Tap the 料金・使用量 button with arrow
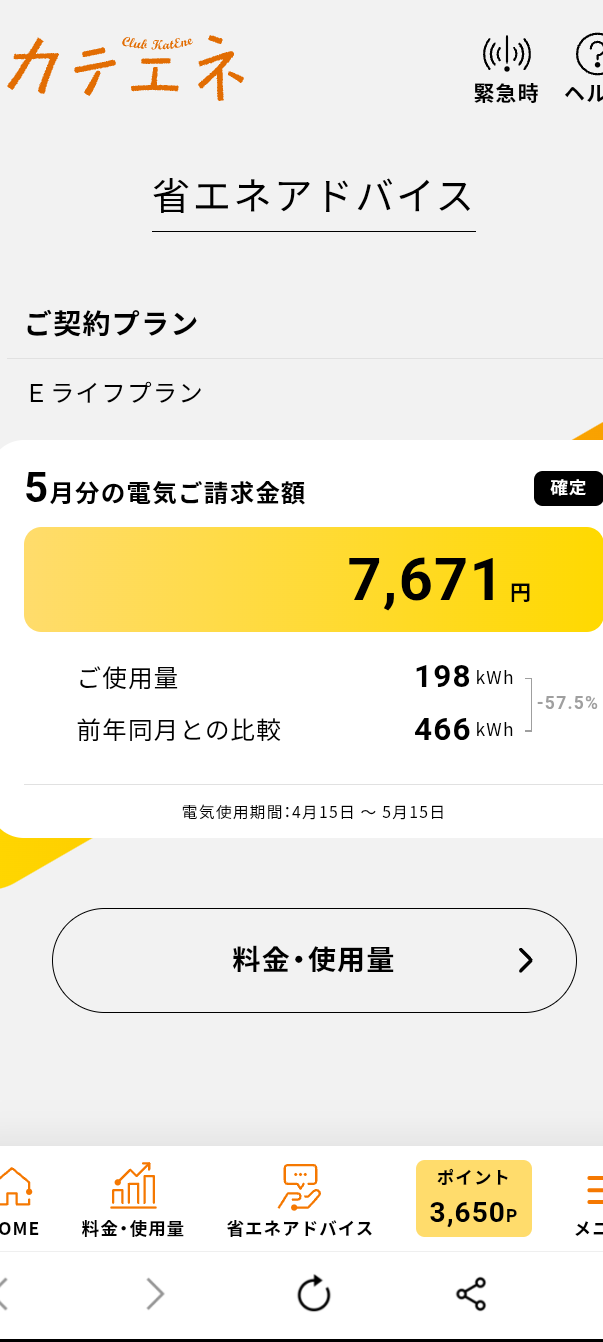Image resolution: width=603 pixels, height=1342 pixels. pos(314,961)
